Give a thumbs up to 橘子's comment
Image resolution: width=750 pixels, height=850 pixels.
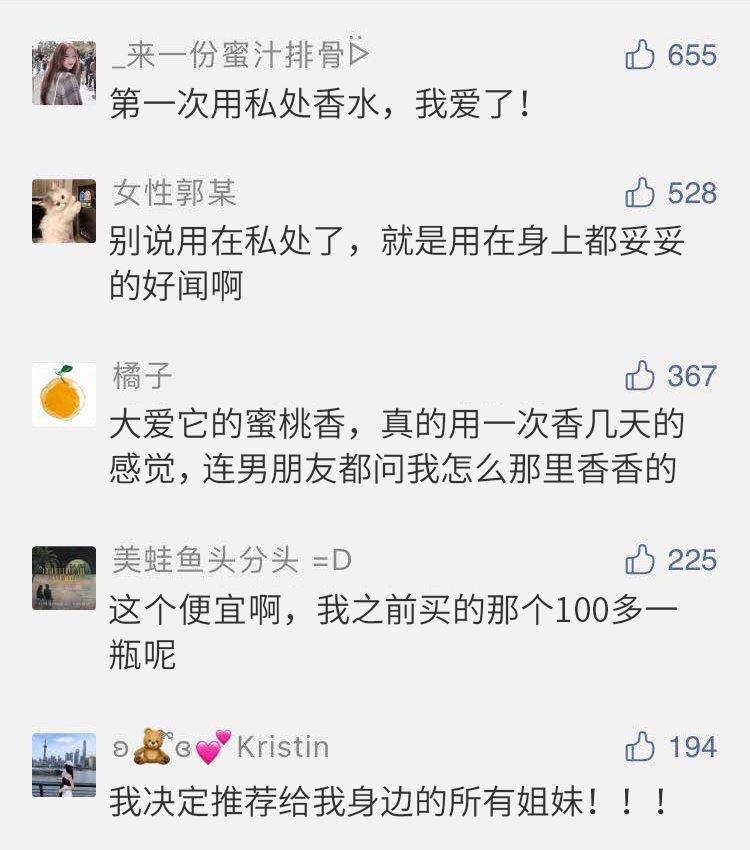(x=640, y=377)
